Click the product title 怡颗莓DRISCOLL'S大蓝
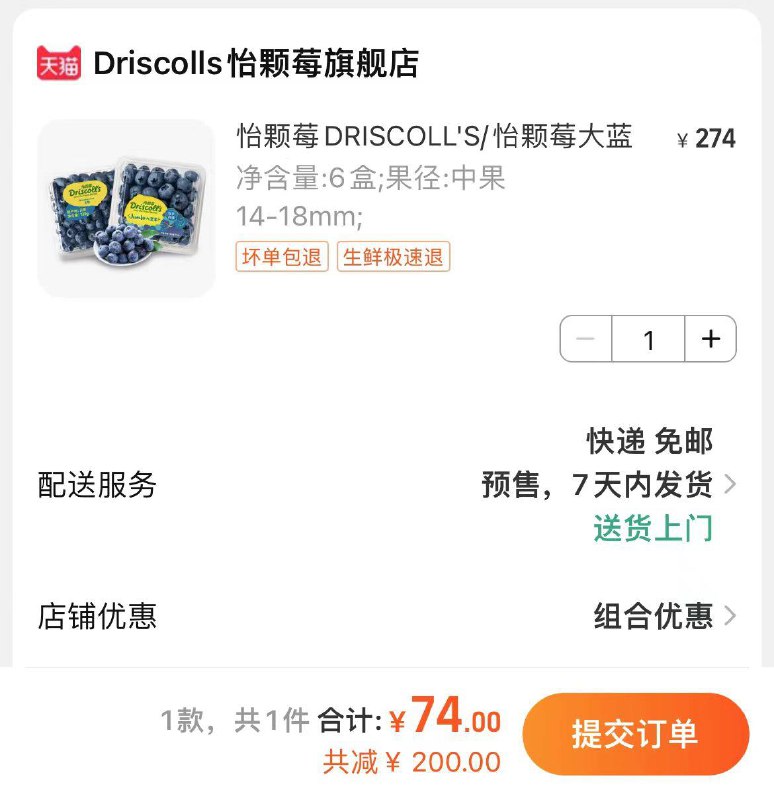 pyautogui.click(x=435, y=142)
